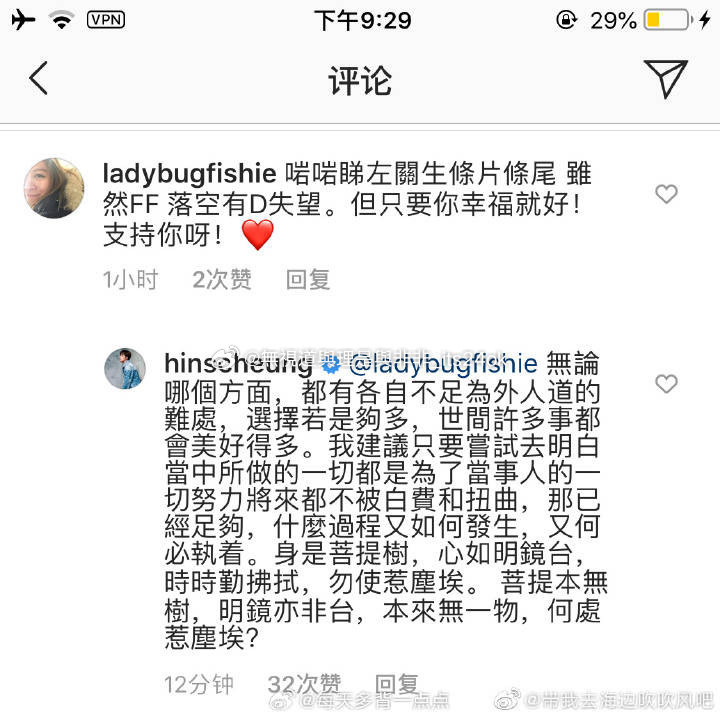Like ladybugfishie's comment
Image resolution: width=720 pixels, height=717 pixels.
(666, 194)
